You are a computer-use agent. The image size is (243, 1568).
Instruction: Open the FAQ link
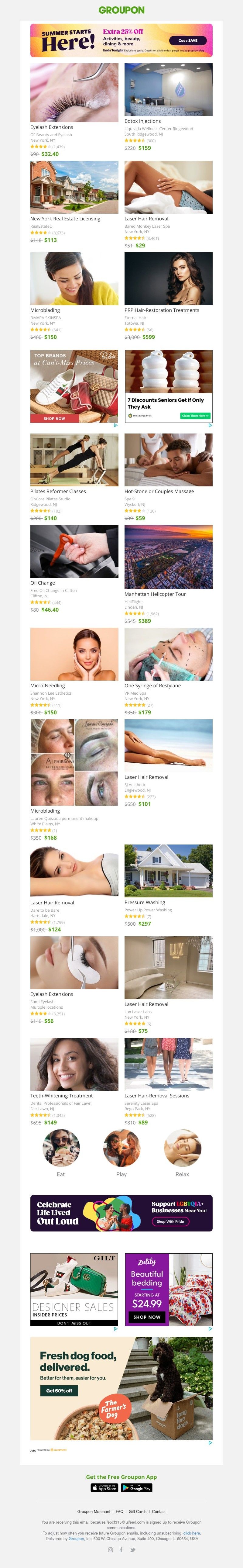(x=120, y=1511)
